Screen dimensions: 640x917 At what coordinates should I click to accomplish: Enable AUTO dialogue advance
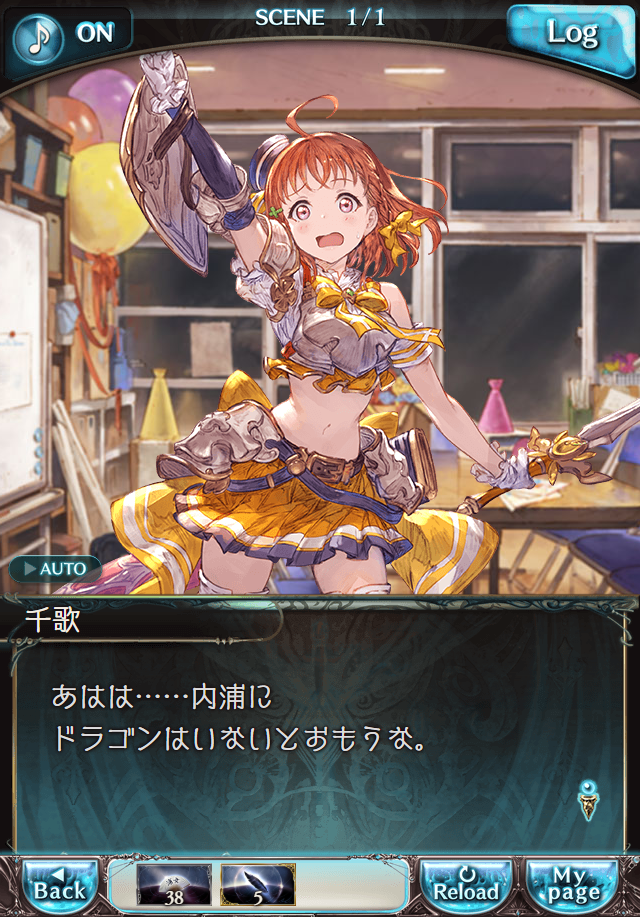[54, 568]
